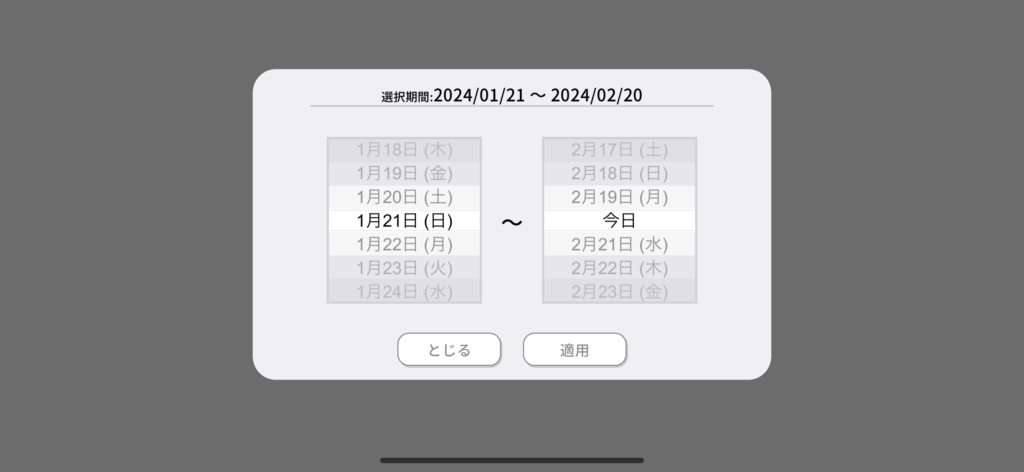Select 1月20日 (土) as start date
This screenshot has width=1024, height=472.
pyautogui.click(x=404, y=197)
